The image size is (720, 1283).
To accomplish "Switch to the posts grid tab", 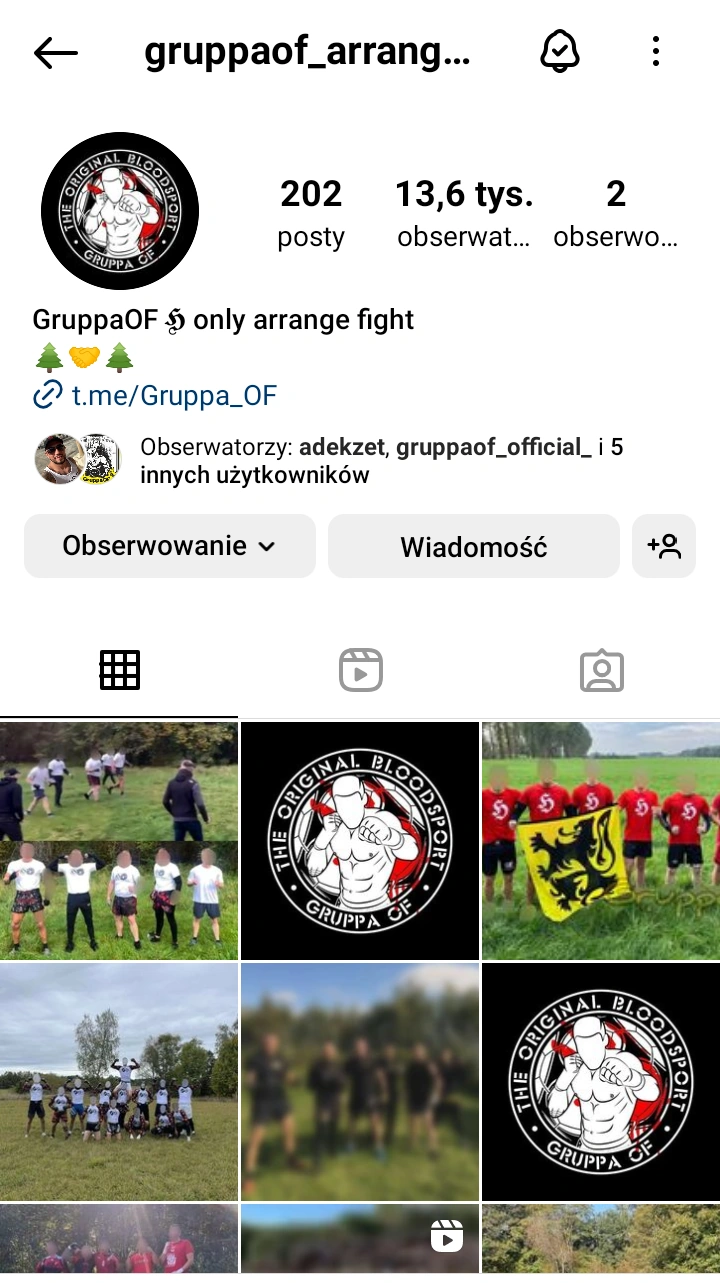I will point(119,670).
